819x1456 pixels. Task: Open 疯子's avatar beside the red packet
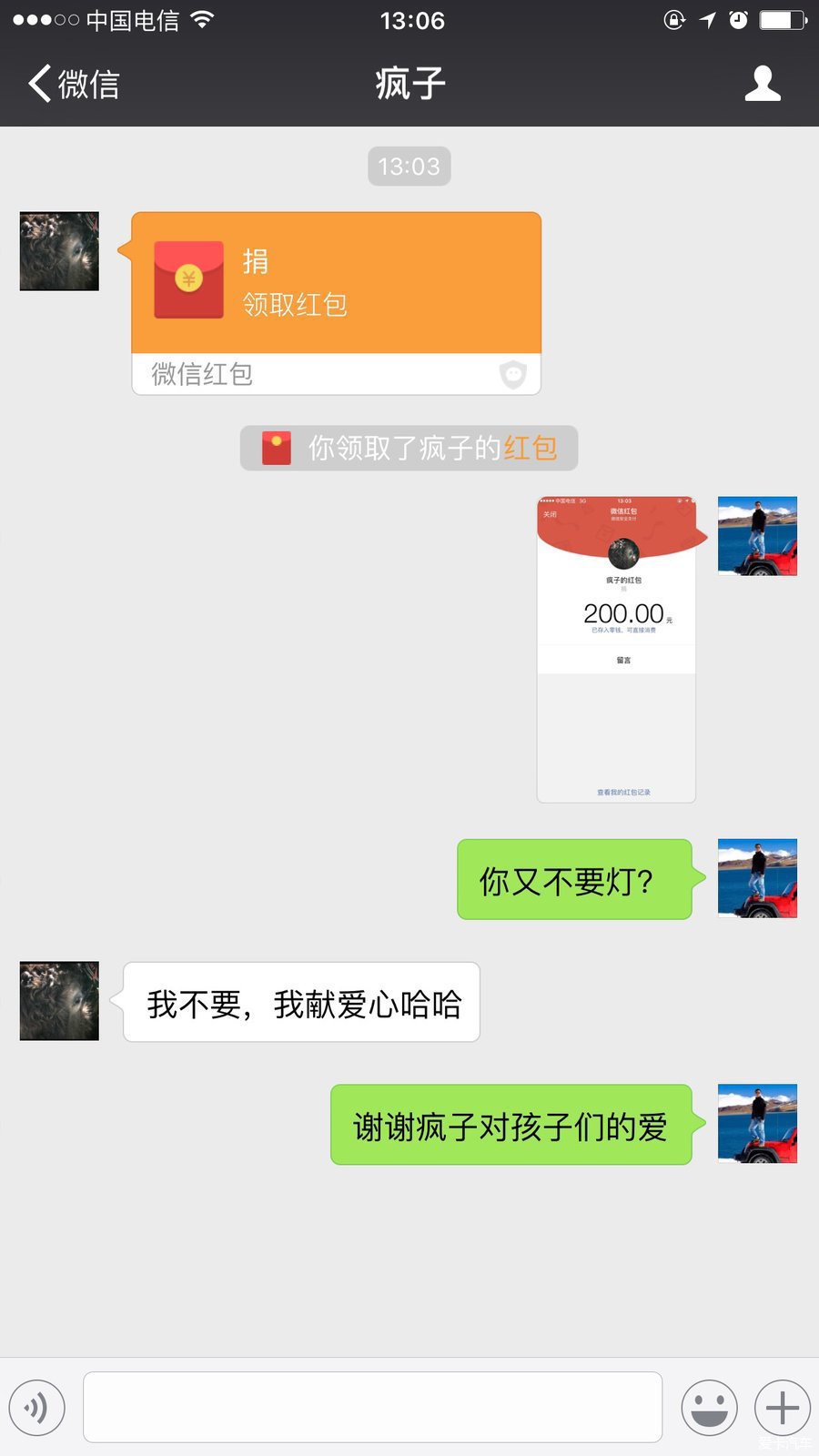click(x=59, y=252)
